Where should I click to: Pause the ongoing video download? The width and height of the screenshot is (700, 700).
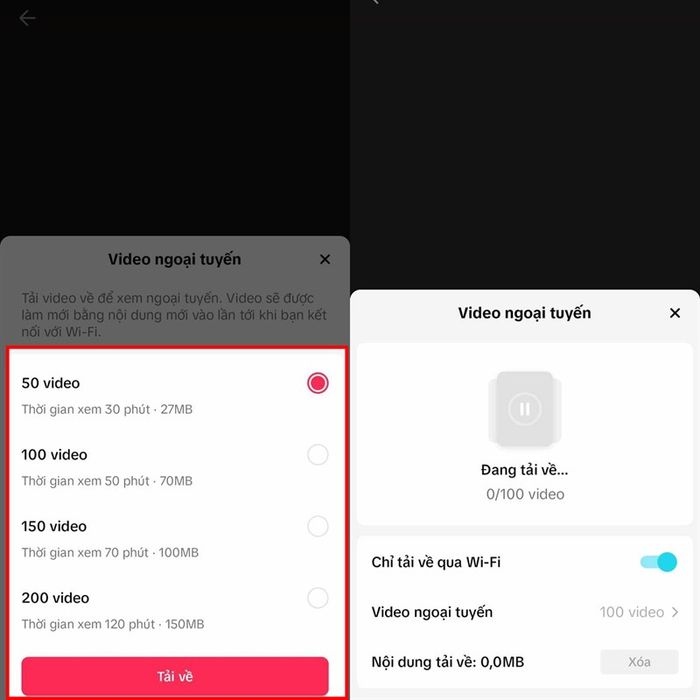click(524, 408)
